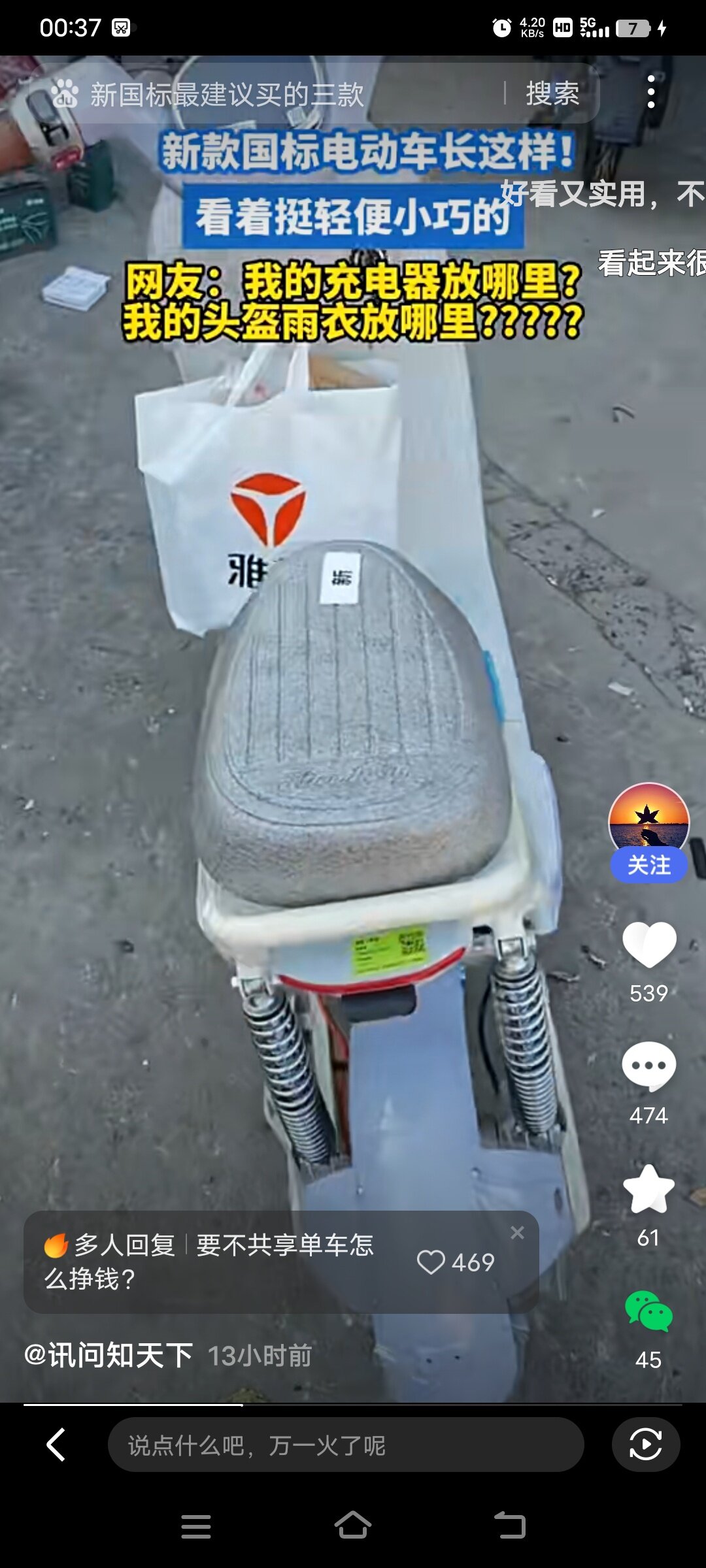Screen dimensions: 706x1568
Task: Open the comments section
Action: click(x=648, y=1067)
